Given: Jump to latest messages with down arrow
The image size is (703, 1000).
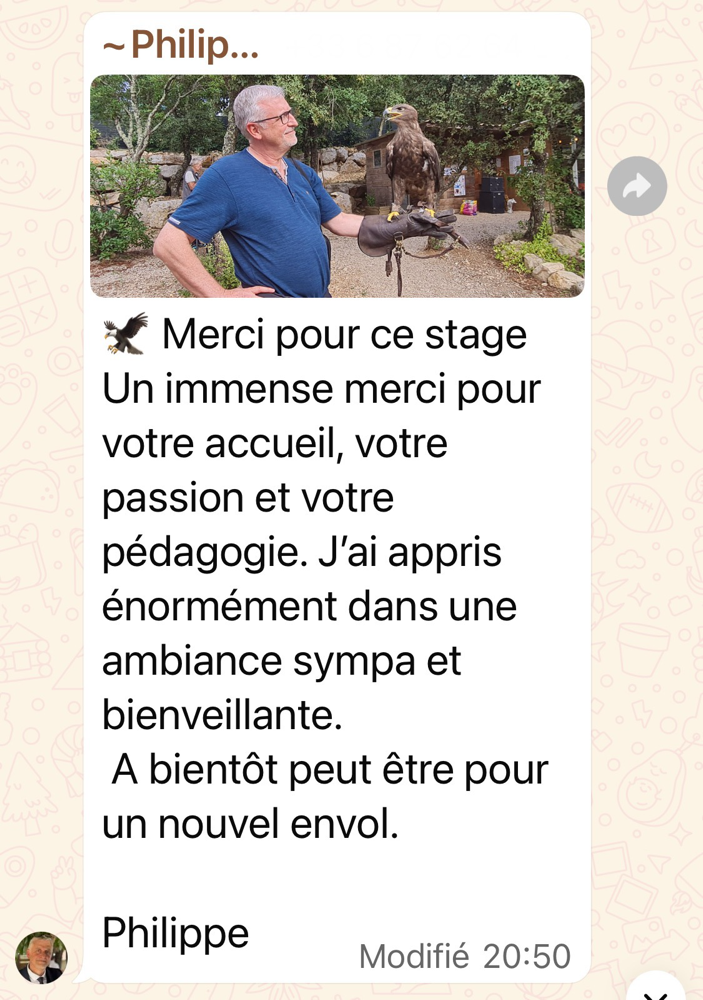Looking at the screenshot, I should [x=656, y=991].
